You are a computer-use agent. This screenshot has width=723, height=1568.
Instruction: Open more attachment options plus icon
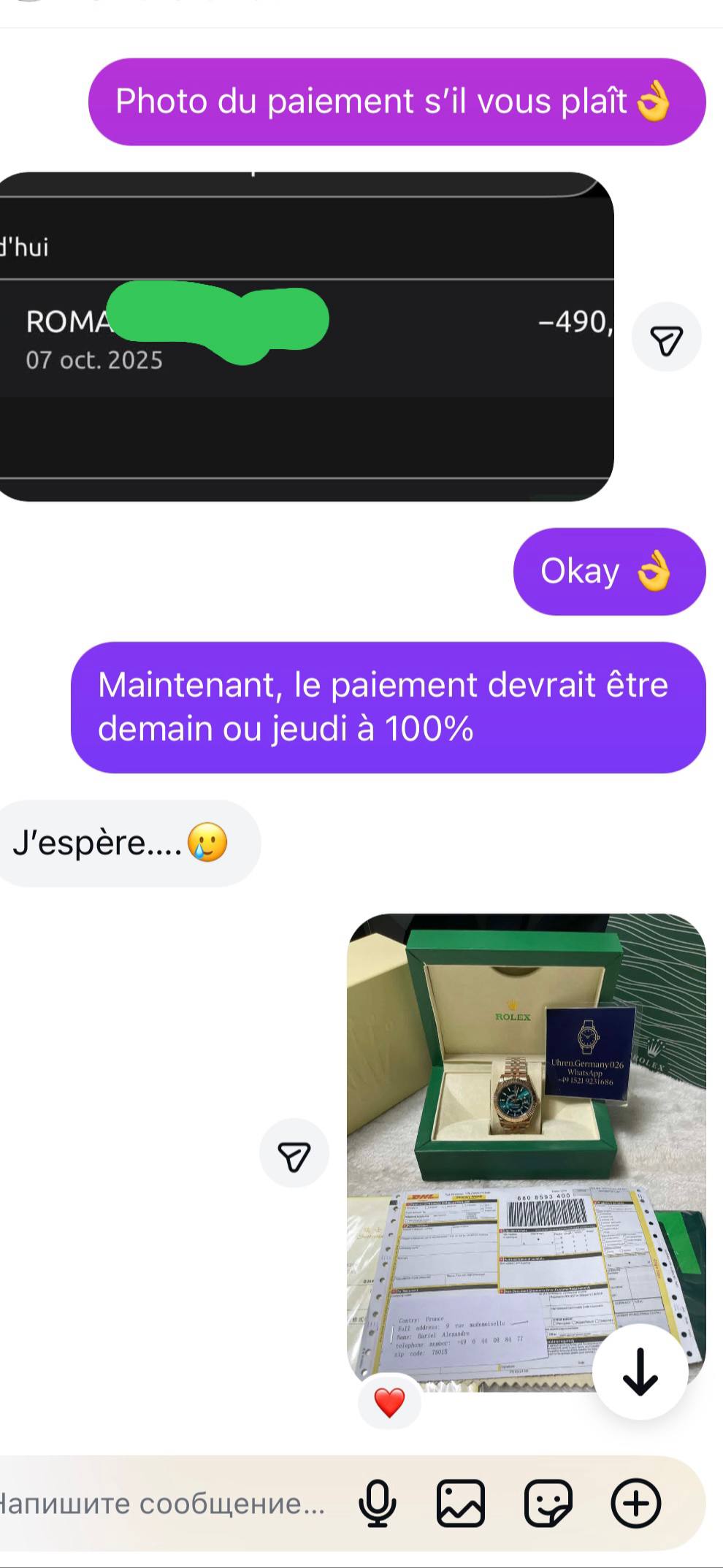pyautogui.click(x=635, y=1504)
